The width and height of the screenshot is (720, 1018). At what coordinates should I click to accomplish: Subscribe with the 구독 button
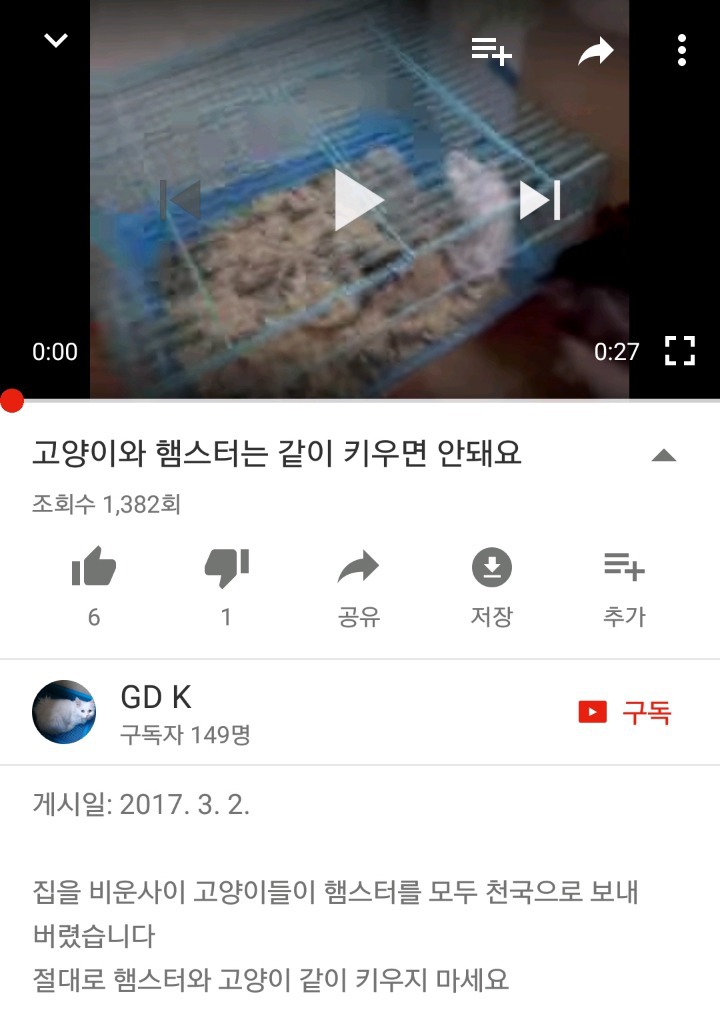pyautogui.click(x=625, y=712)
